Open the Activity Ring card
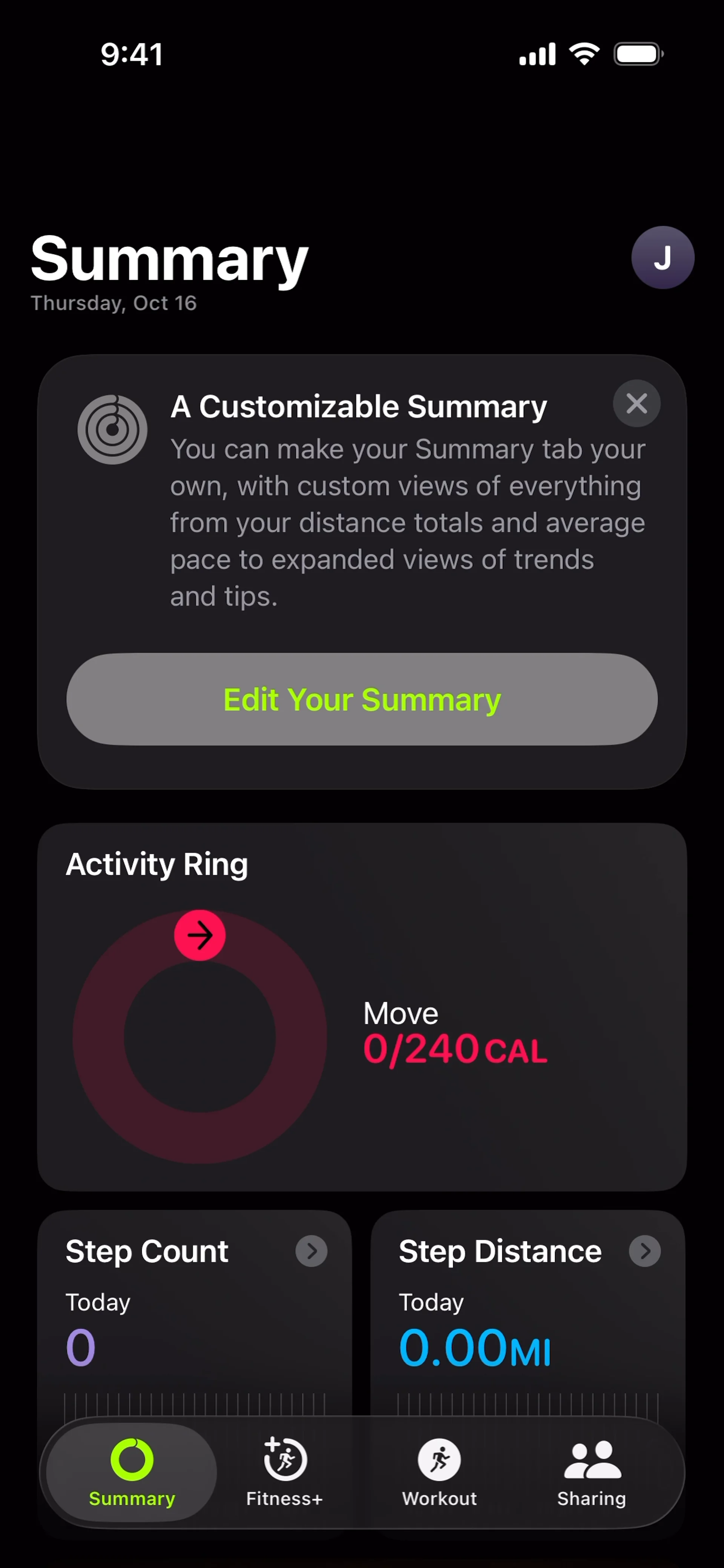 coord(362,1006)
